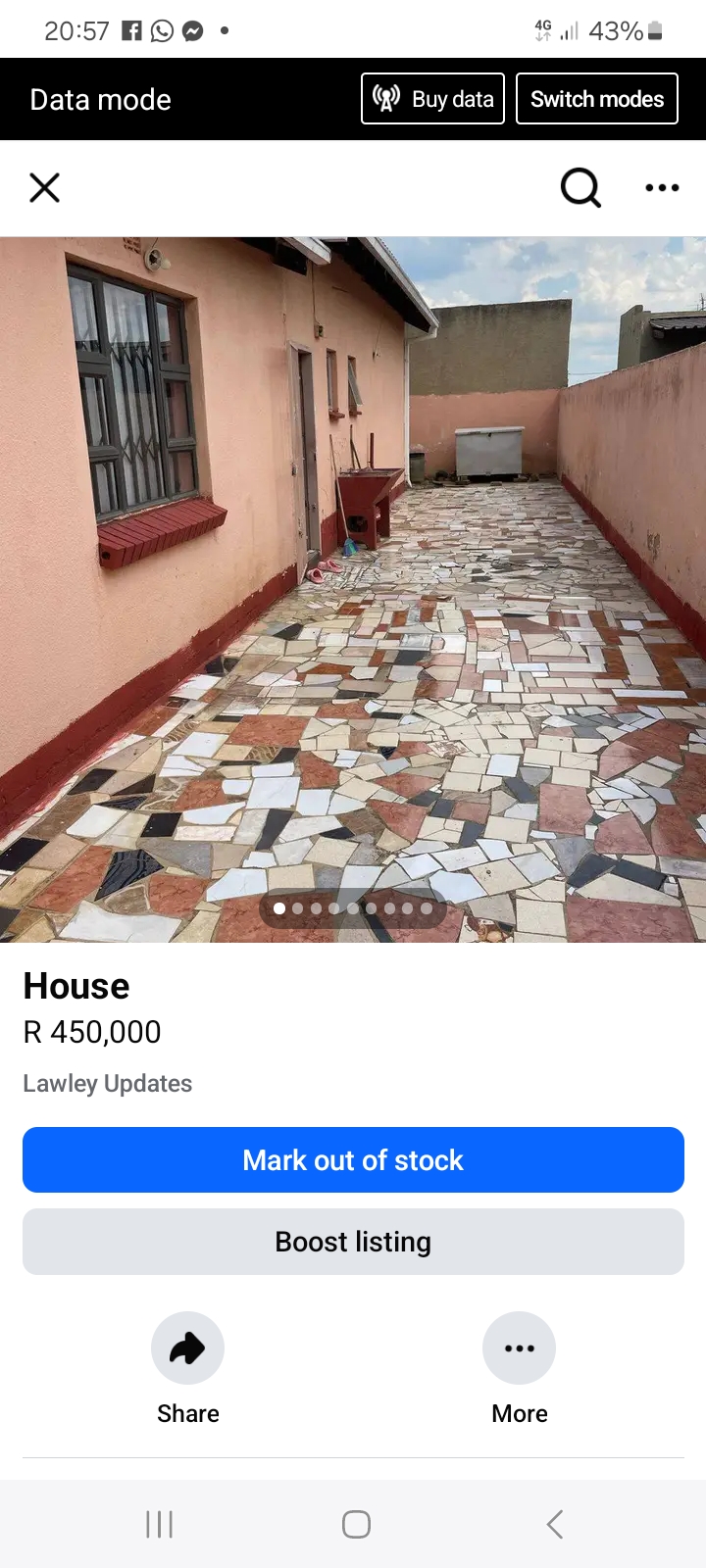
Task: Open the More options button
Action: (519, 1349)
